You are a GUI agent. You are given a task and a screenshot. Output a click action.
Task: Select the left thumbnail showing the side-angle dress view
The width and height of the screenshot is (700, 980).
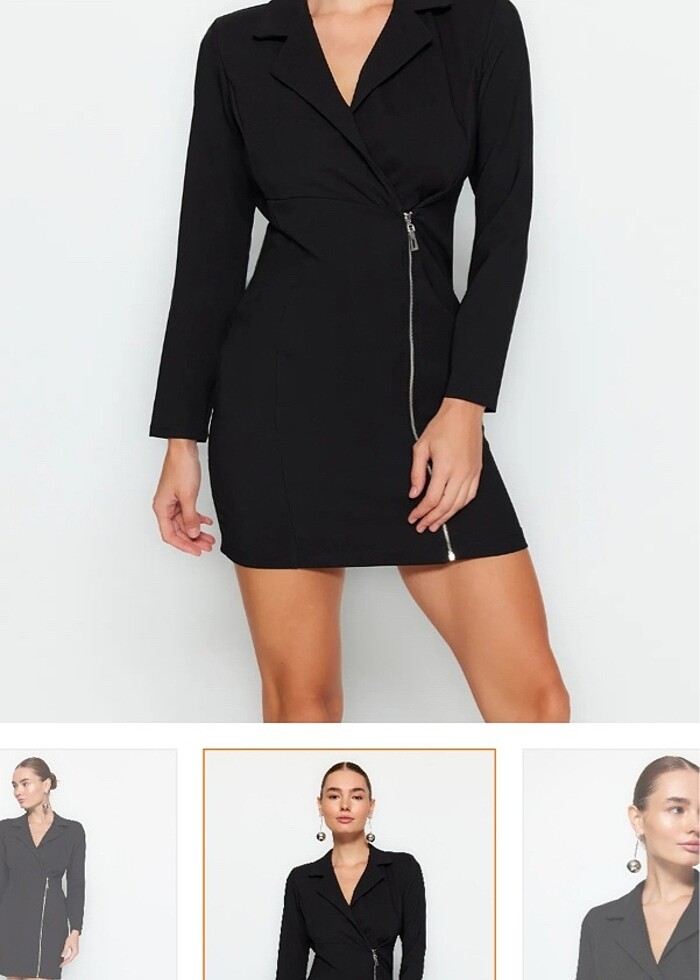(x=86, y=864)
